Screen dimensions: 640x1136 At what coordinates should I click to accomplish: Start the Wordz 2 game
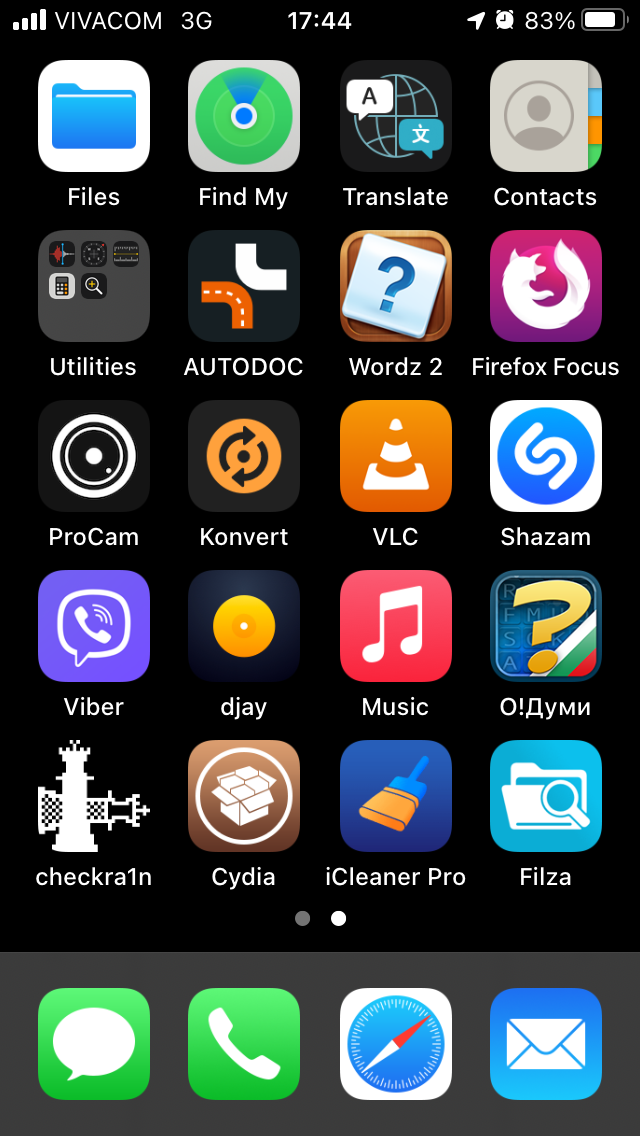point(396,286)
